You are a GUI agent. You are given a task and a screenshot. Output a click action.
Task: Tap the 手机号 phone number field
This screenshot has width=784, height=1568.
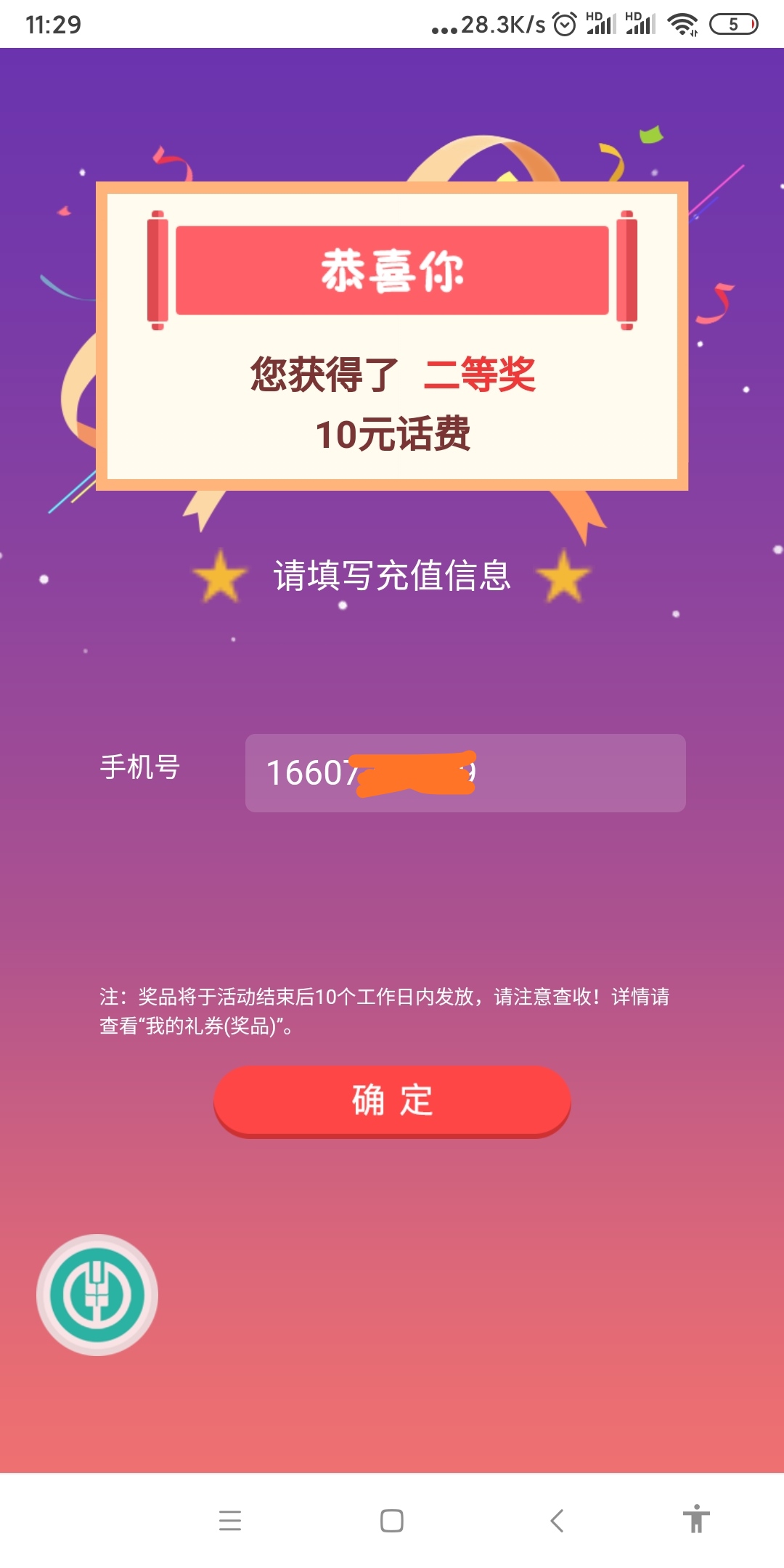tap(465, 772)
